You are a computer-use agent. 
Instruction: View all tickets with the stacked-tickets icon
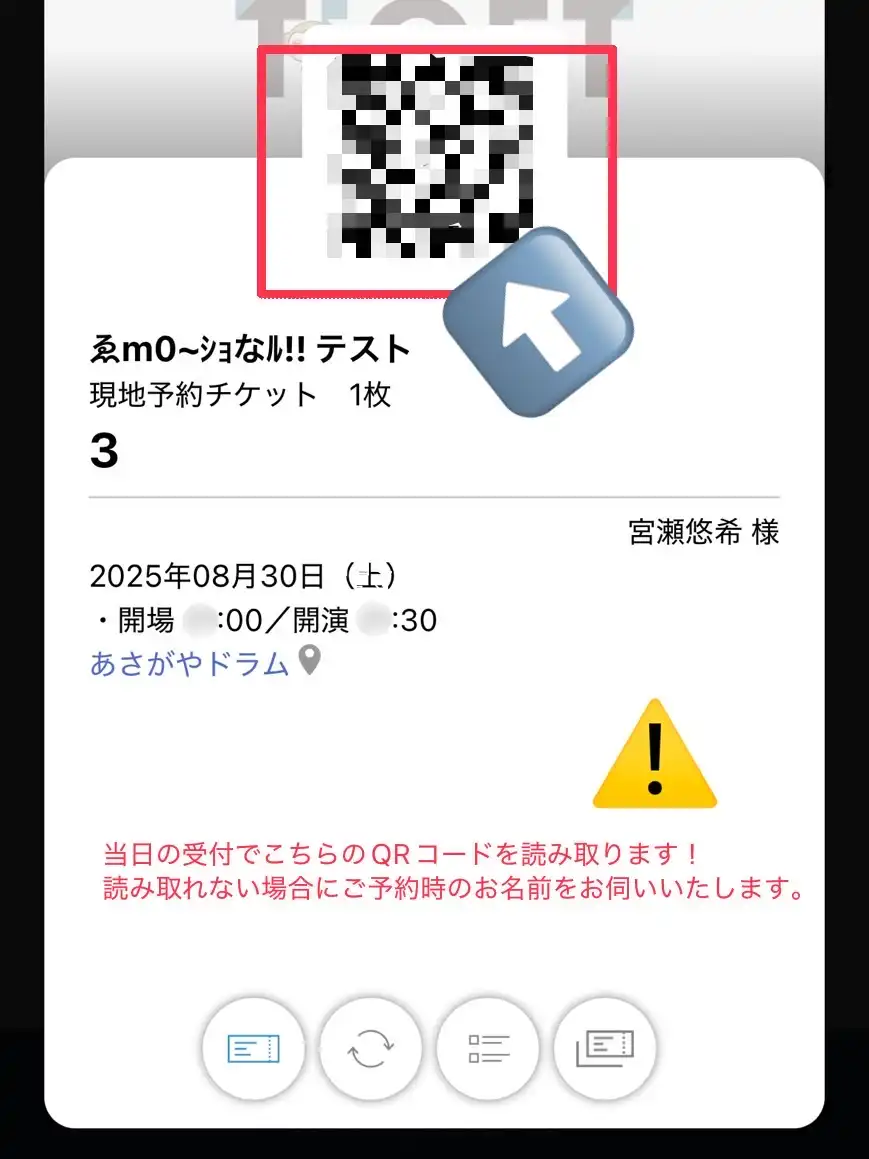pos(605,1048)
